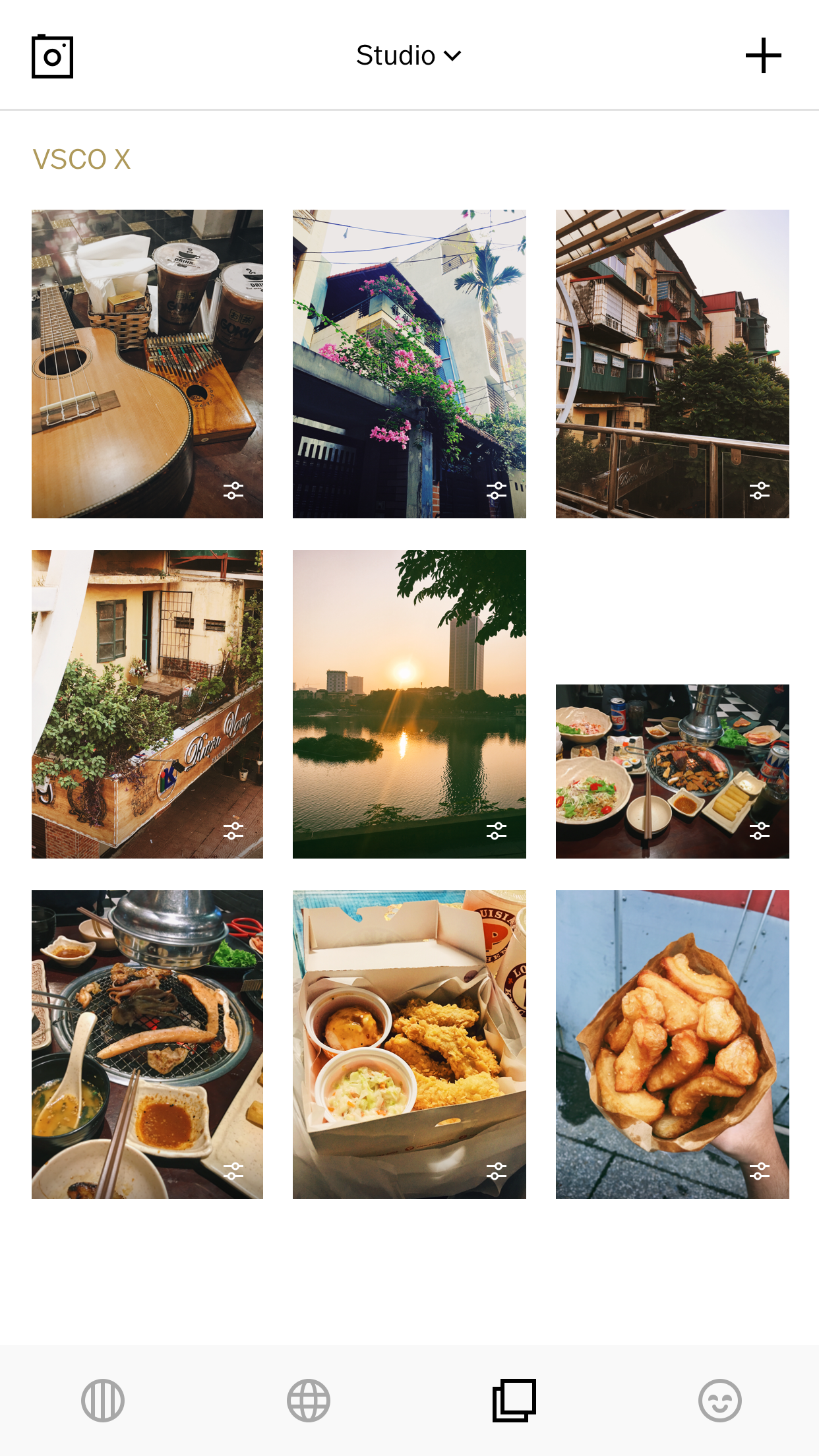Open the fried chicken box photo
This screenshot has width=819, height=1456.
(409, 1044)
